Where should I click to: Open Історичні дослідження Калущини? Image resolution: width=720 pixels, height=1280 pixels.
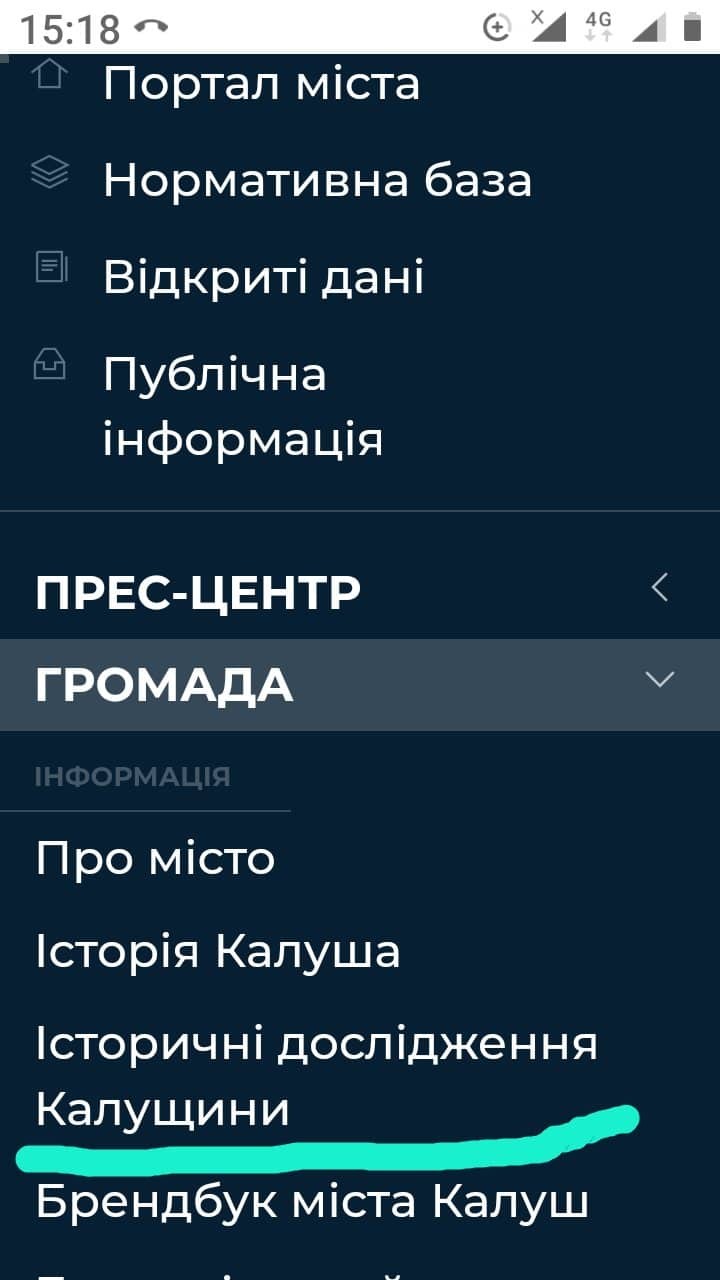[x=317, y=1077]
